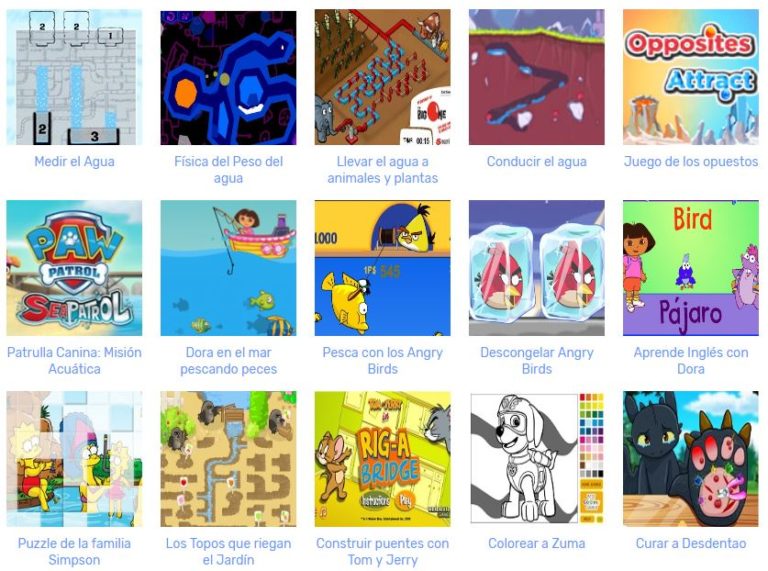Viewport: 768px width, 571px height.
Task: Open Construir puentes con Tom y Jerry
Action: point(382,459)
